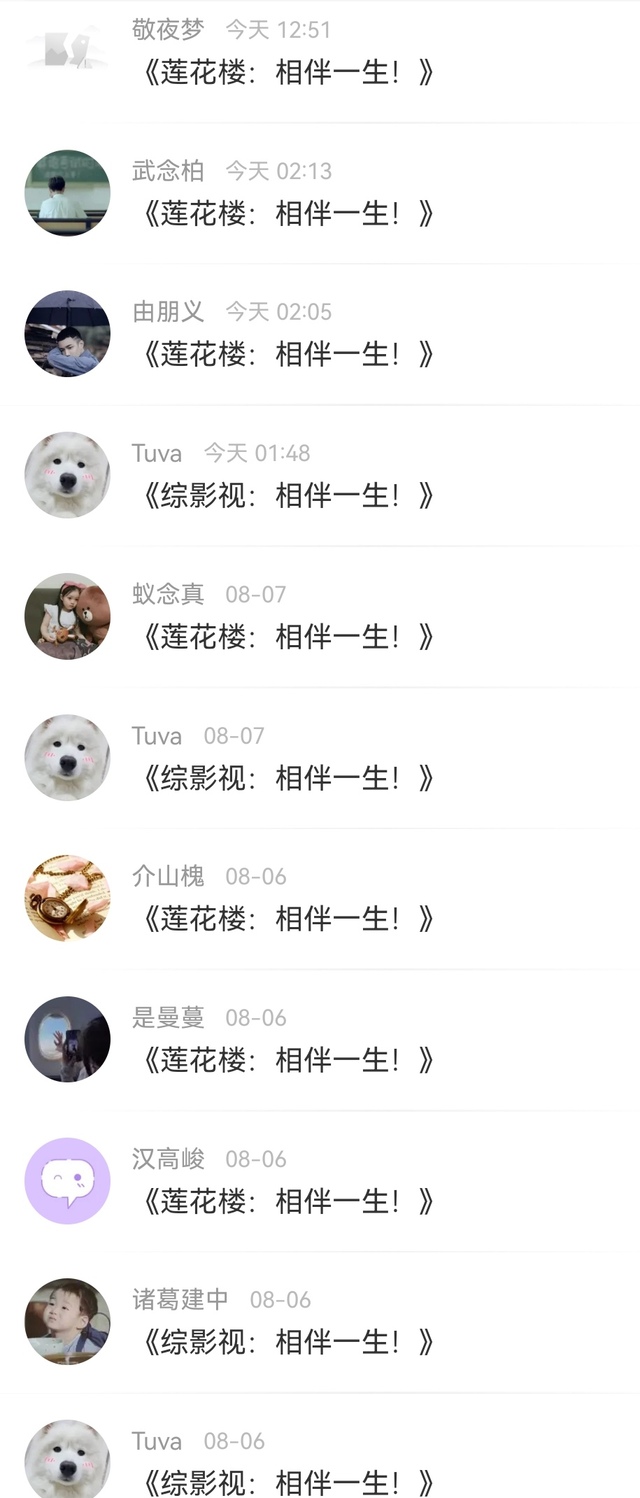Open the message from 诸葛建中
640x1498 pixels.
320,1321
